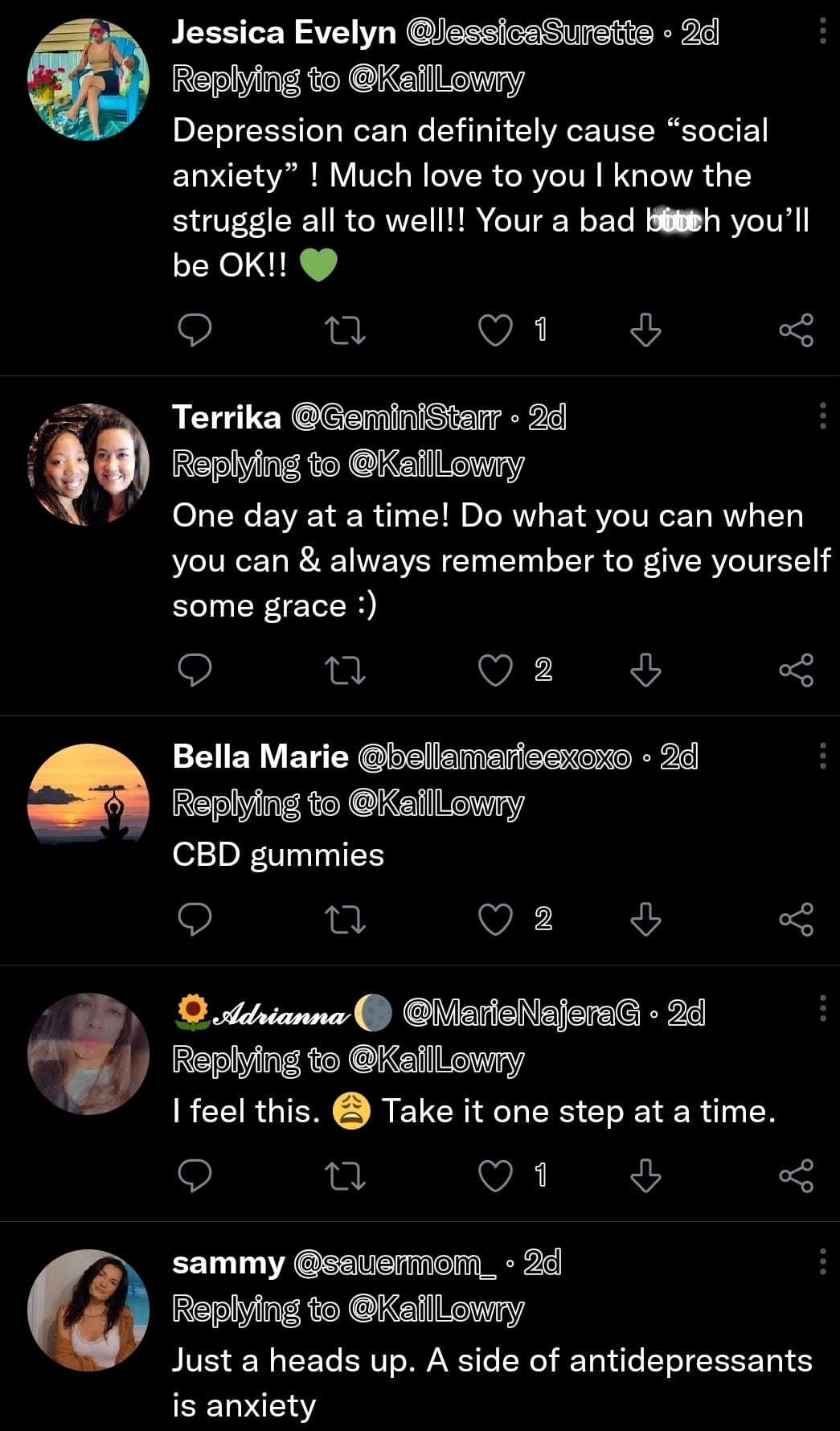Open @KailLowry link in sammy's reply

pos(436,1310)
